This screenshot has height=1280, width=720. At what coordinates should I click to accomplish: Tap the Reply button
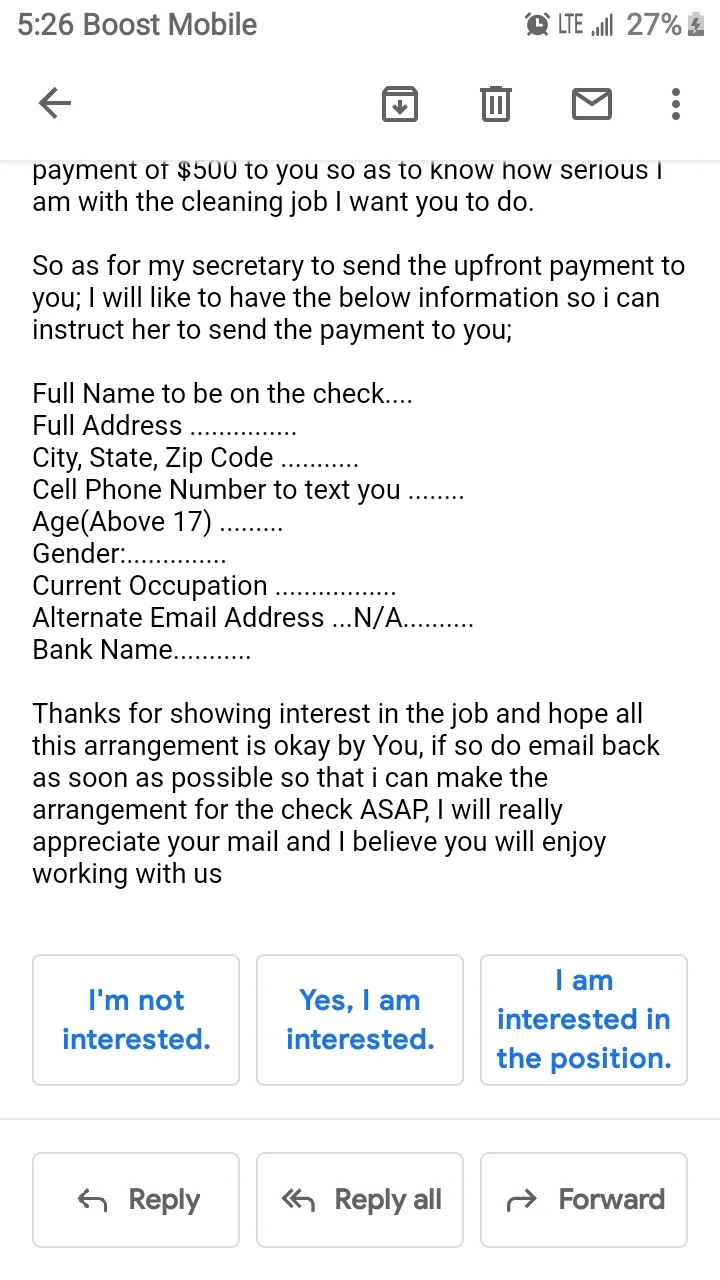click(x=136, y=1200)
